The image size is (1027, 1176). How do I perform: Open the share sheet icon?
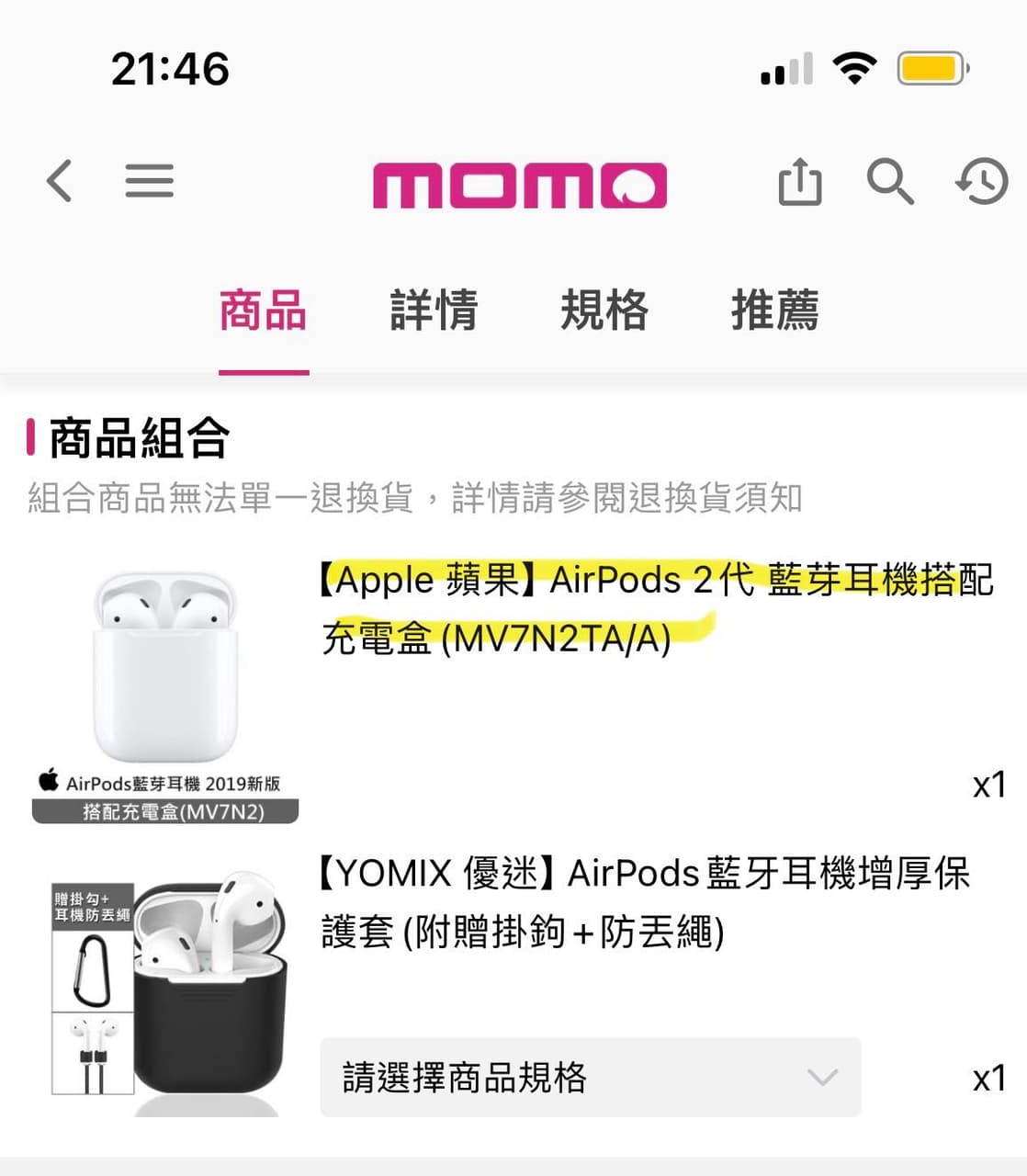coord(801,181)
